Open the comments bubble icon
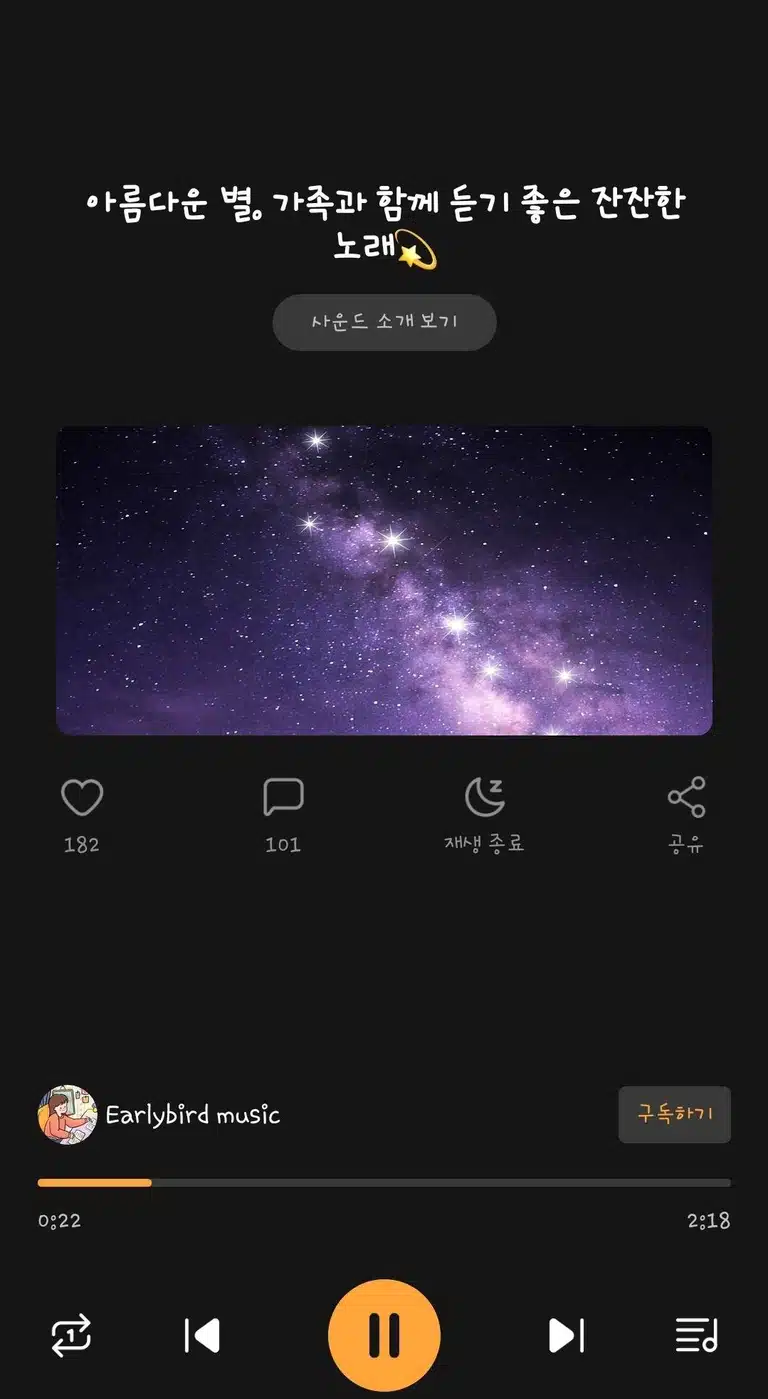 pyautogui.click(x=283, y=798)
